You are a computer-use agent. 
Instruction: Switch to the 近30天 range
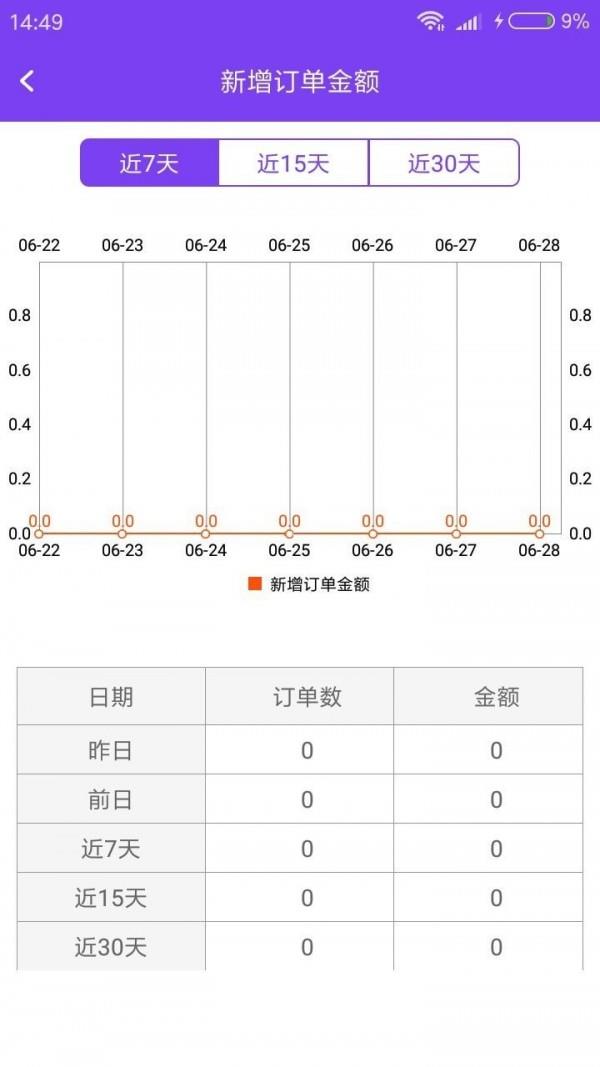click(x=444, y=163)
